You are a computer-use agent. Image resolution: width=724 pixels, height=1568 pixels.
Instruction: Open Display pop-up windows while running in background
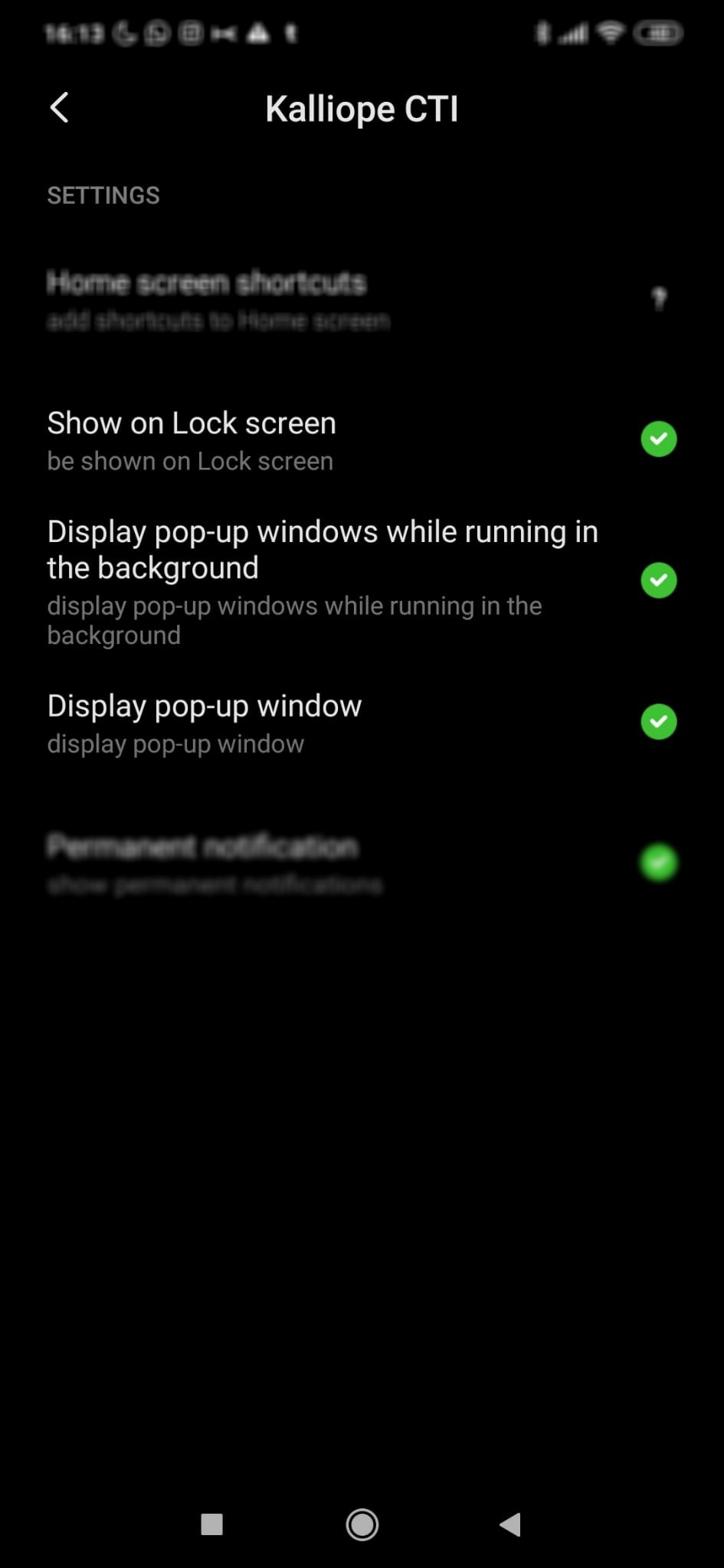click(362, 581)
